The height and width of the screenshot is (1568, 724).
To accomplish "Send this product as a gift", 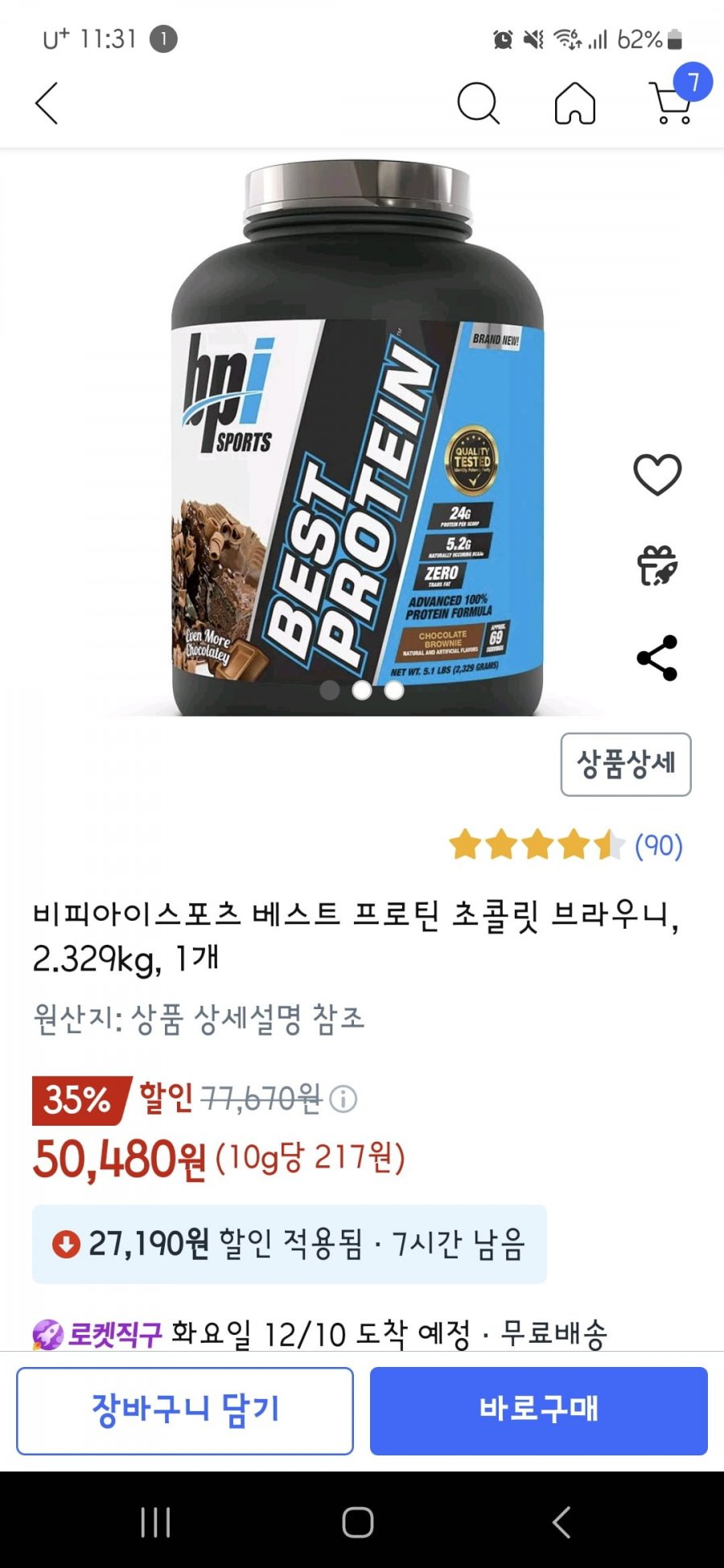I will (657, 565).
